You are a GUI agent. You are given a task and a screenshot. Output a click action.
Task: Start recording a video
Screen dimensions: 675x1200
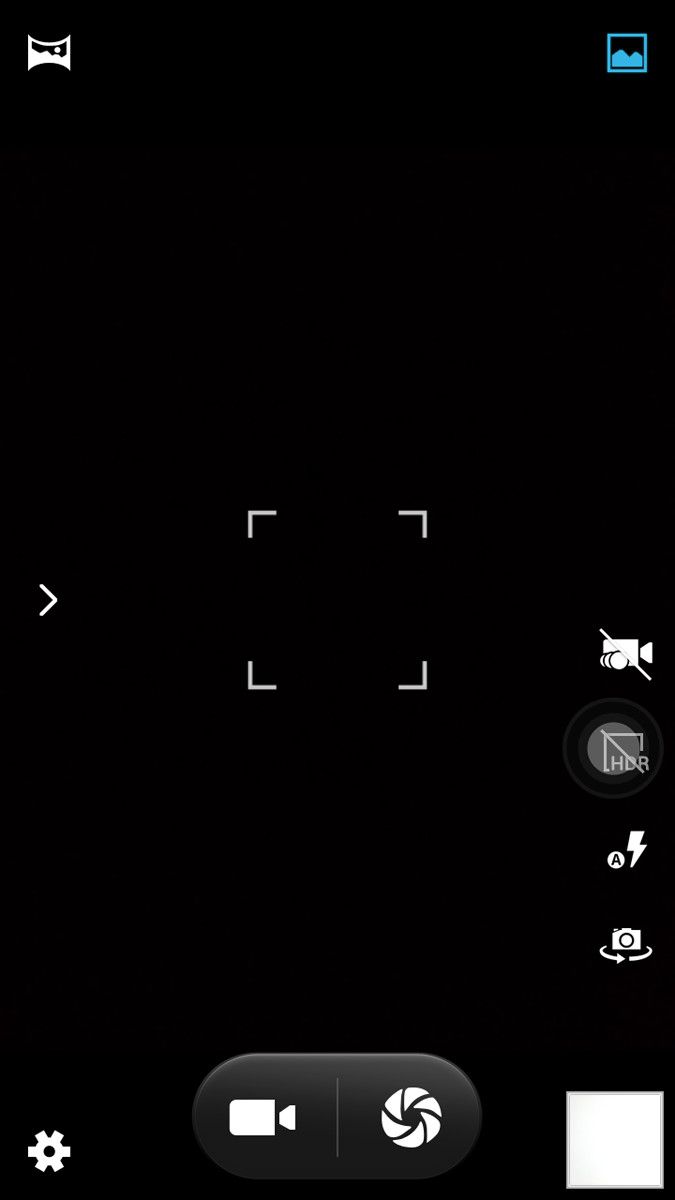tap(263, 1118)
